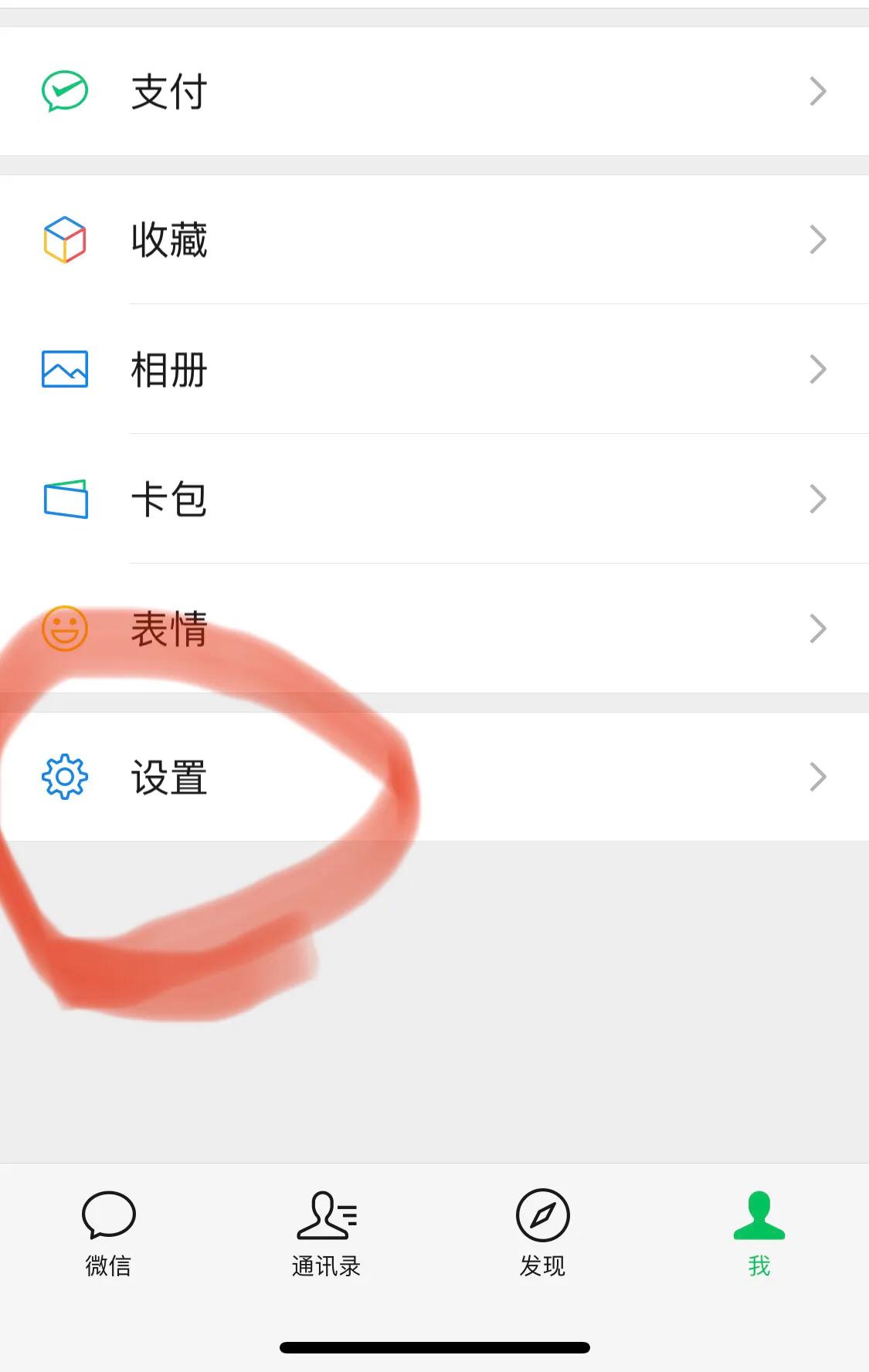
Task: Tap the 支付 text label
Action: pos(167,90)
